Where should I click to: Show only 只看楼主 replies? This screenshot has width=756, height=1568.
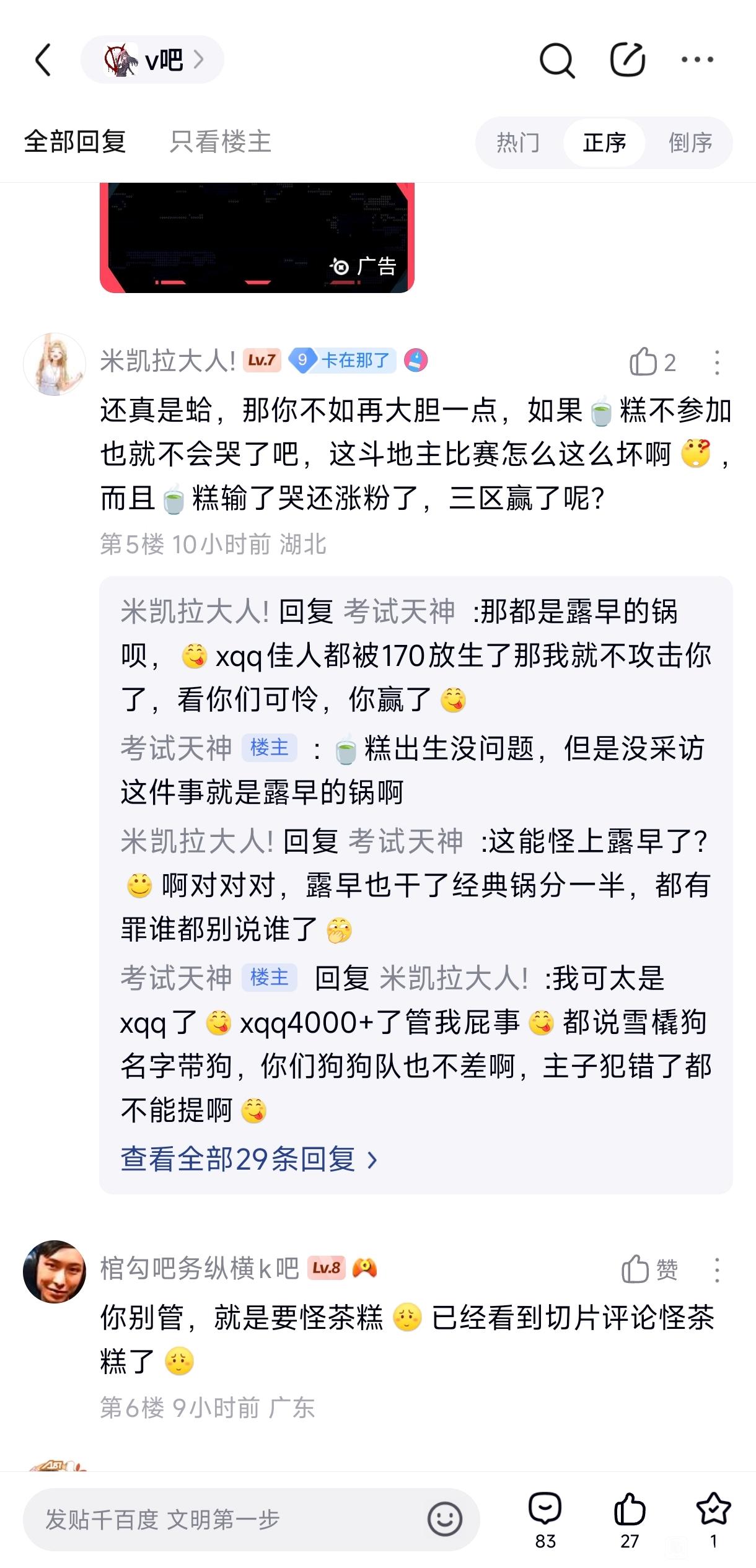pos(221,142)
